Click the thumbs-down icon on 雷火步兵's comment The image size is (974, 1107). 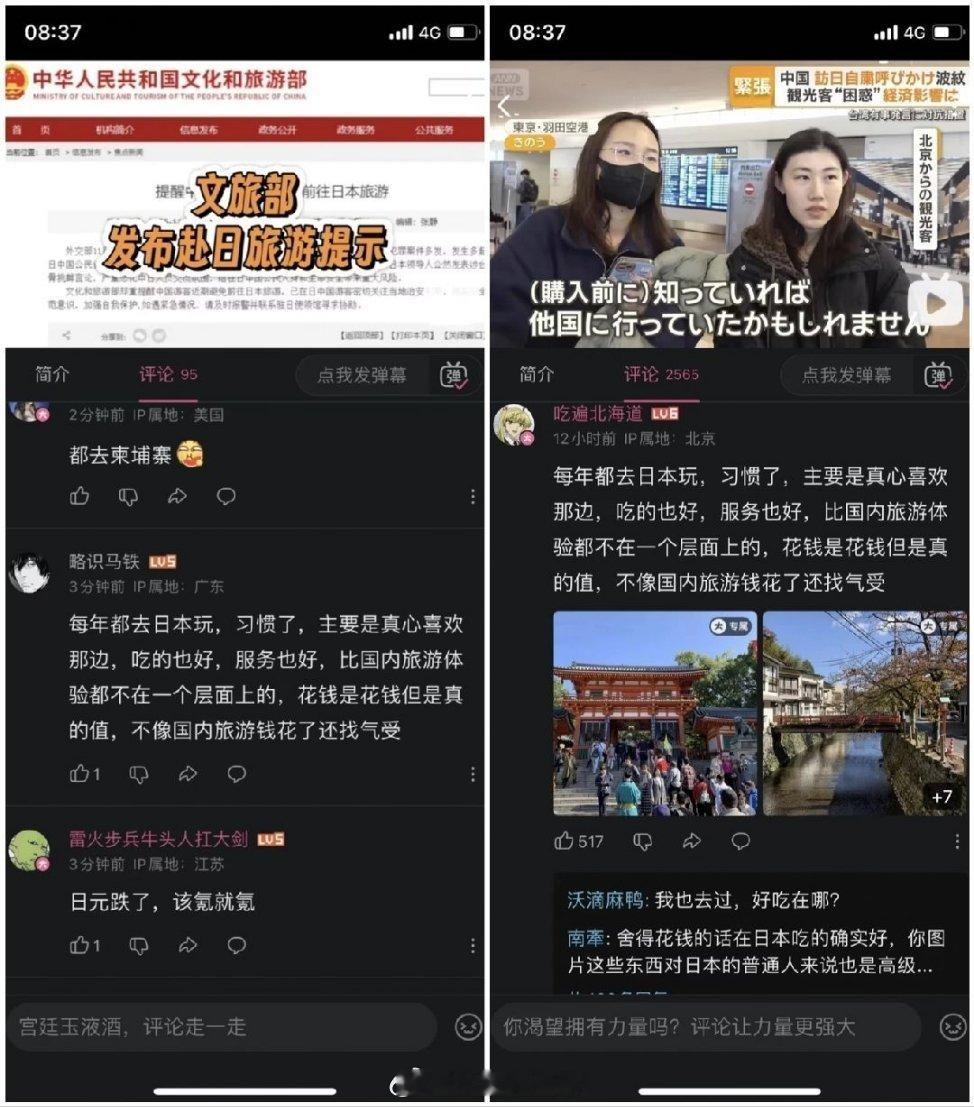click(x=139, y=945)
